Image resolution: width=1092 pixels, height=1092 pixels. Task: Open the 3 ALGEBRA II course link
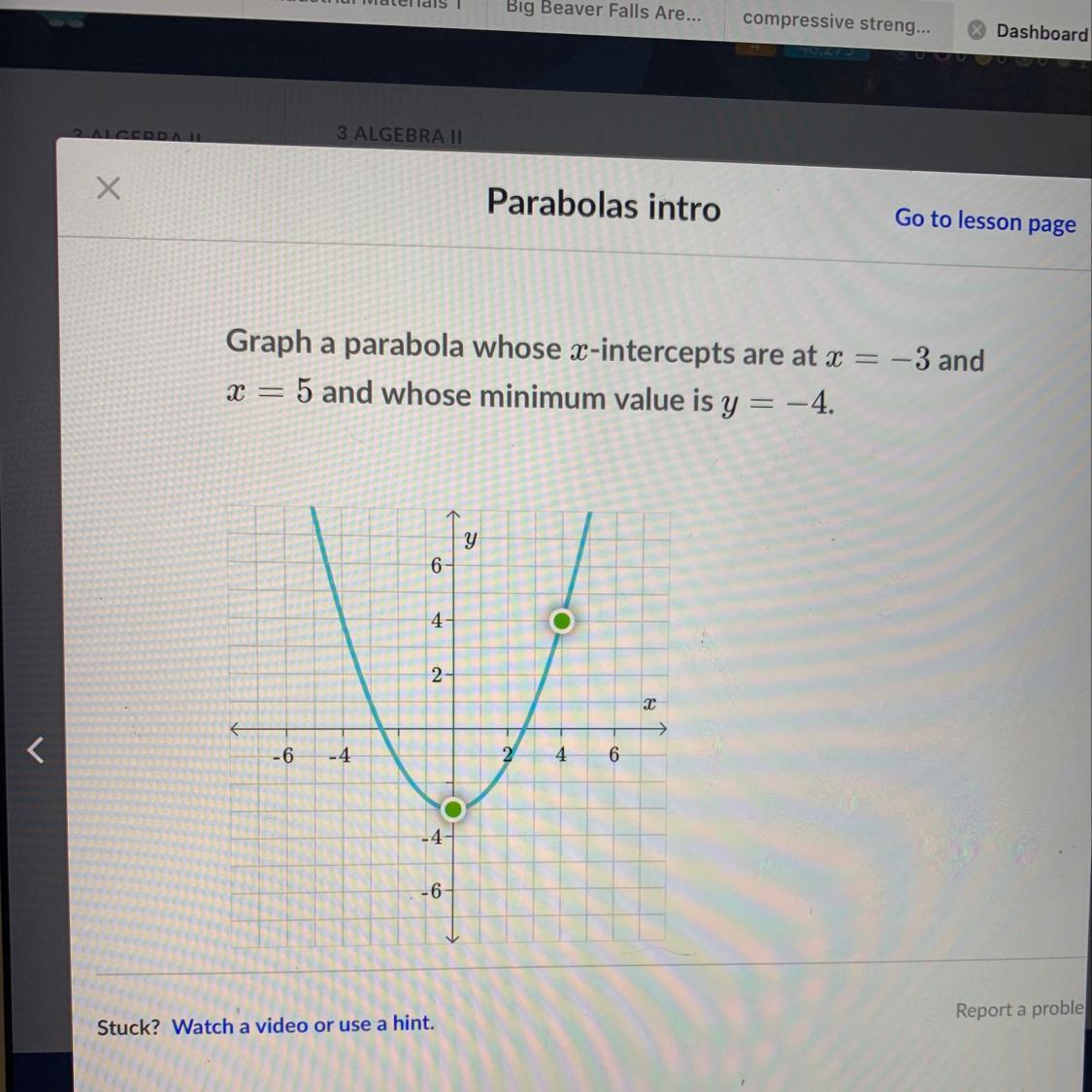(x=399, y=134)
